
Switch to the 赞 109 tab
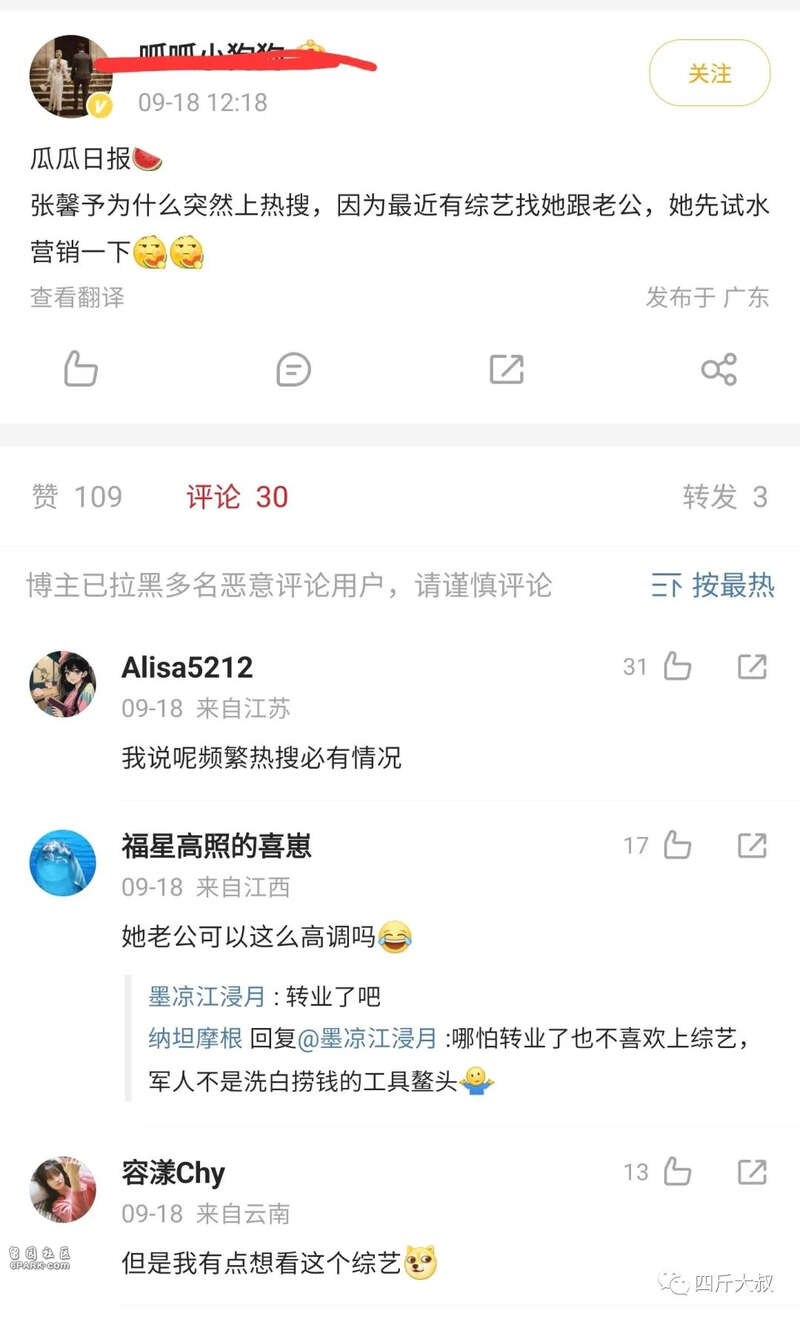point(77,497)
